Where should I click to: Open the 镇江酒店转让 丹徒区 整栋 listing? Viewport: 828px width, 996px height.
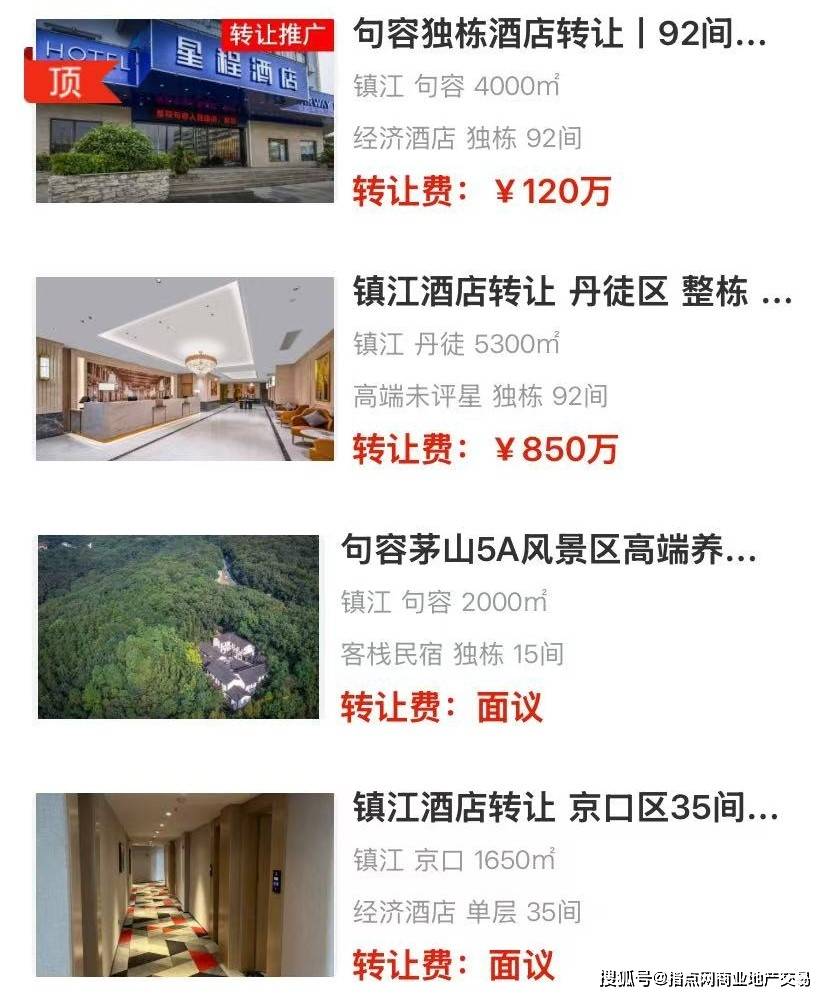(571, 293)
